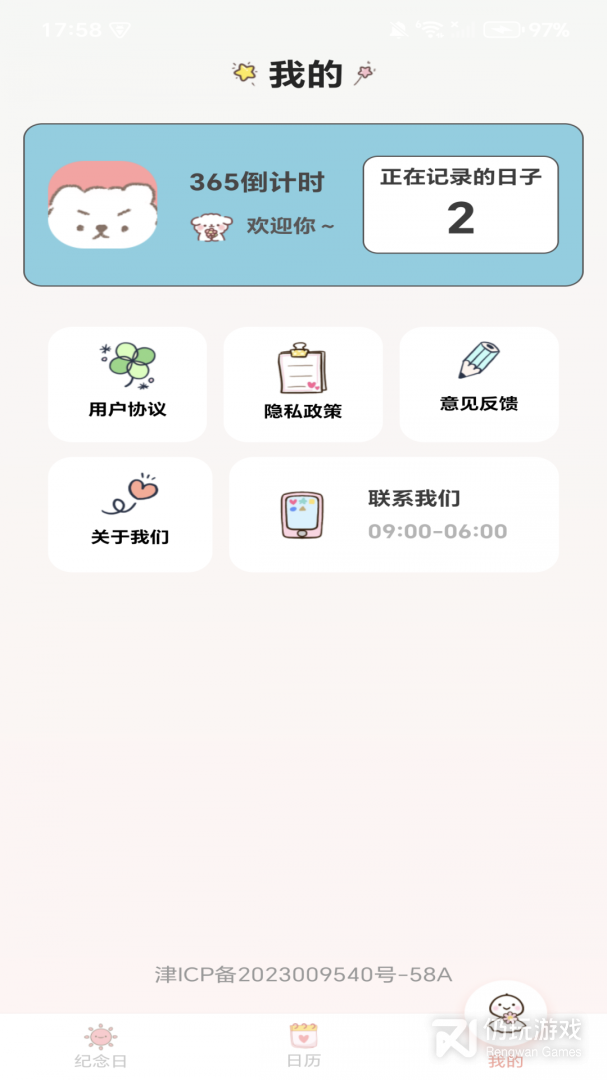Open 关于我们 about us
This screenshot has height=1080, width=607.
[x=130, y=514]
